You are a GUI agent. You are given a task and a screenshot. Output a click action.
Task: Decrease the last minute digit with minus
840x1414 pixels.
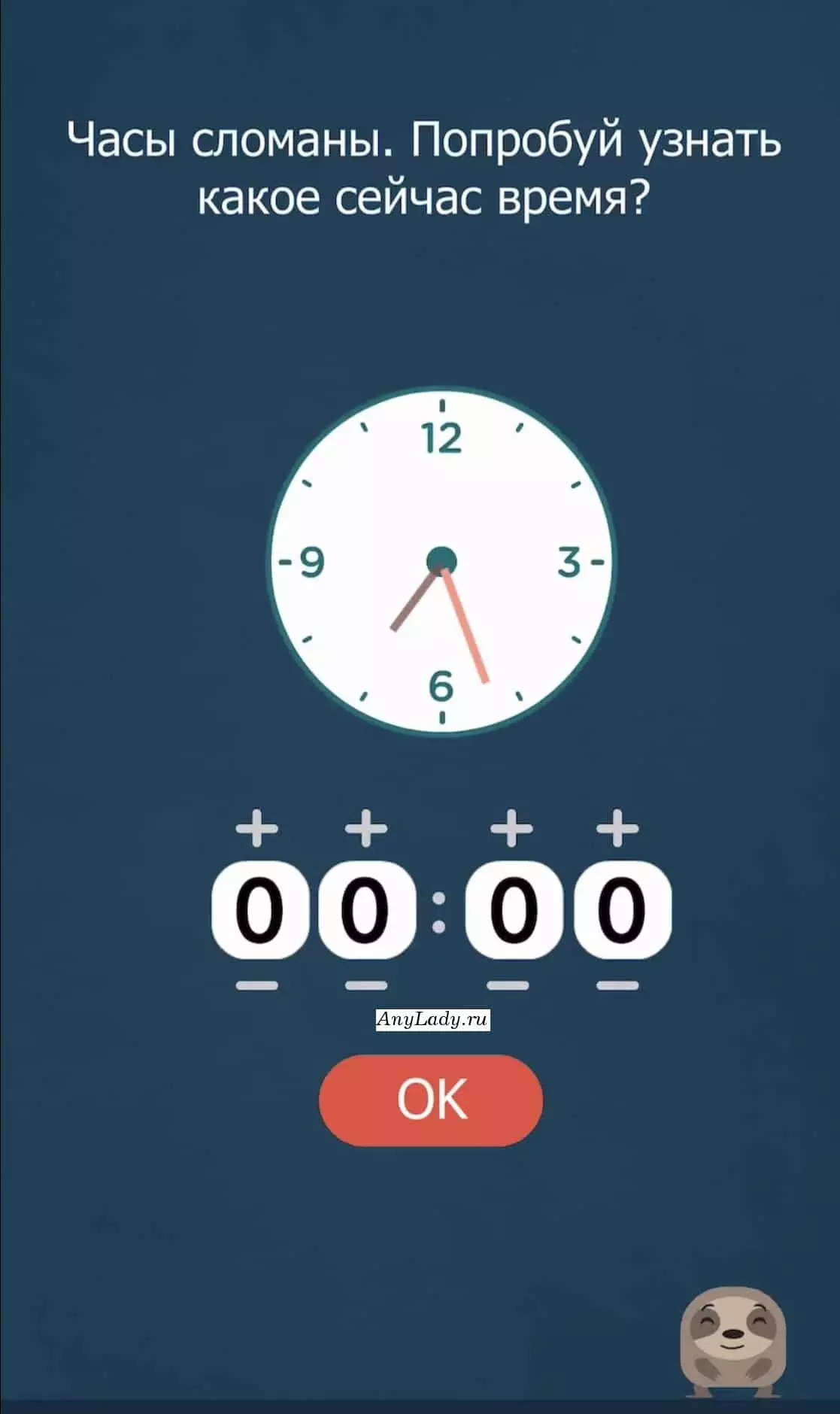click(617, 985)
